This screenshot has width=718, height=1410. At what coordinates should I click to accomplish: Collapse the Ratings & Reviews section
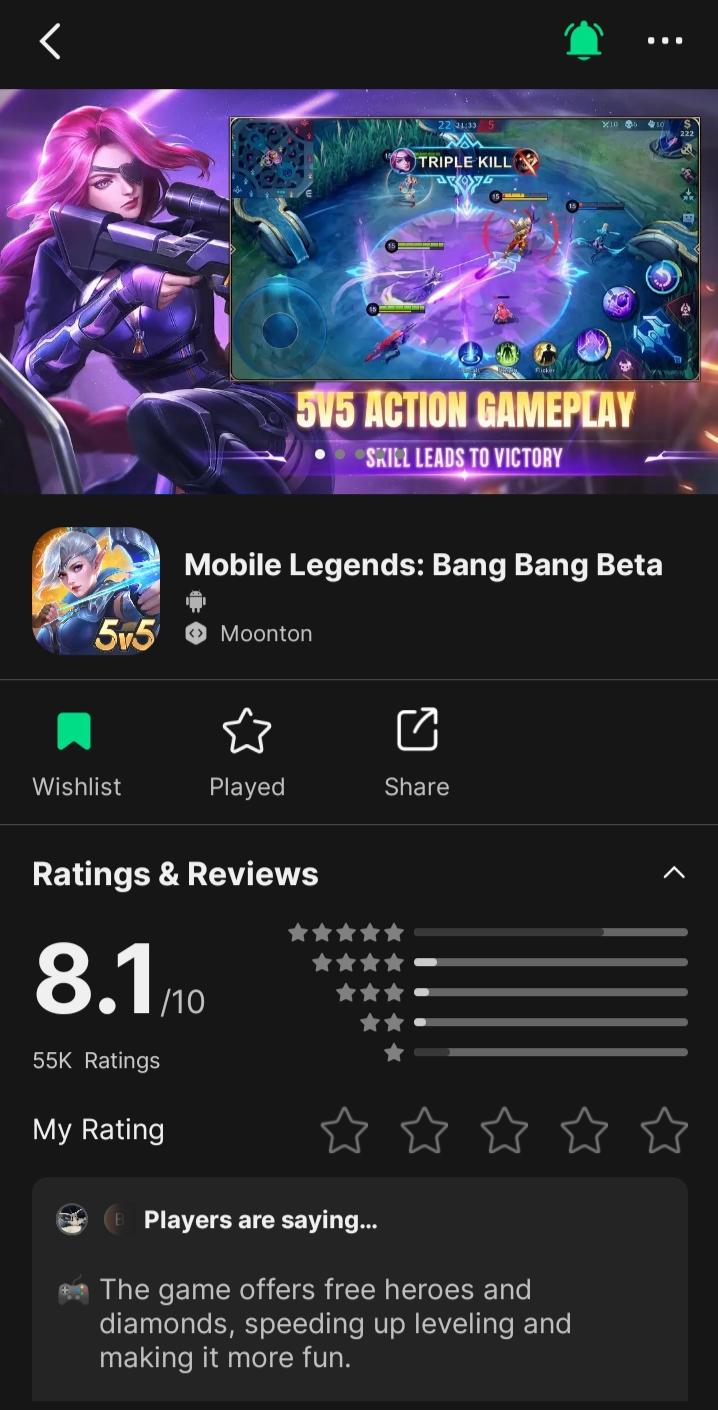[x=674, y=873]
